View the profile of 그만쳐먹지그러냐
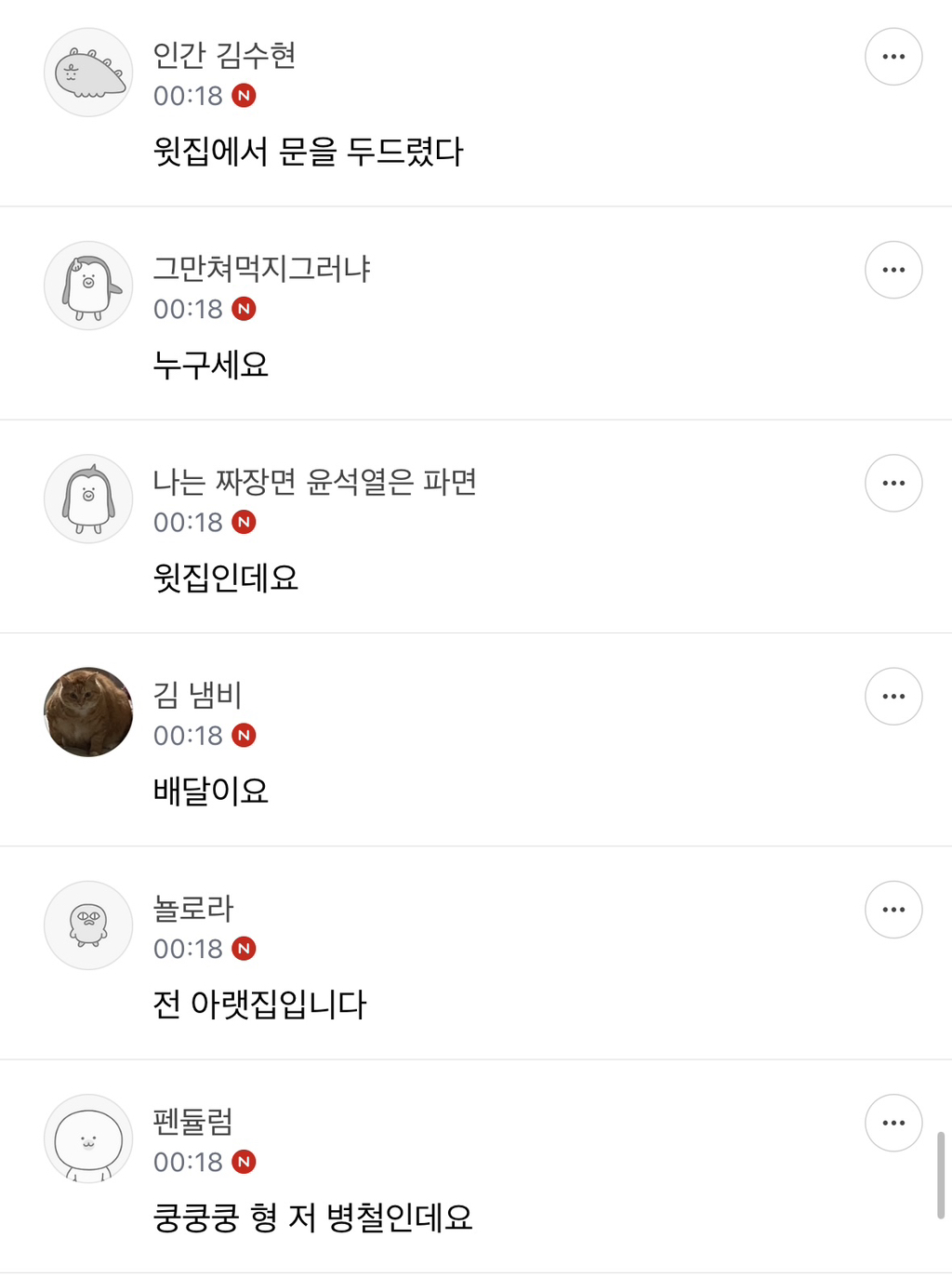This screenshot has width=952, height=1278. (89, 286)
